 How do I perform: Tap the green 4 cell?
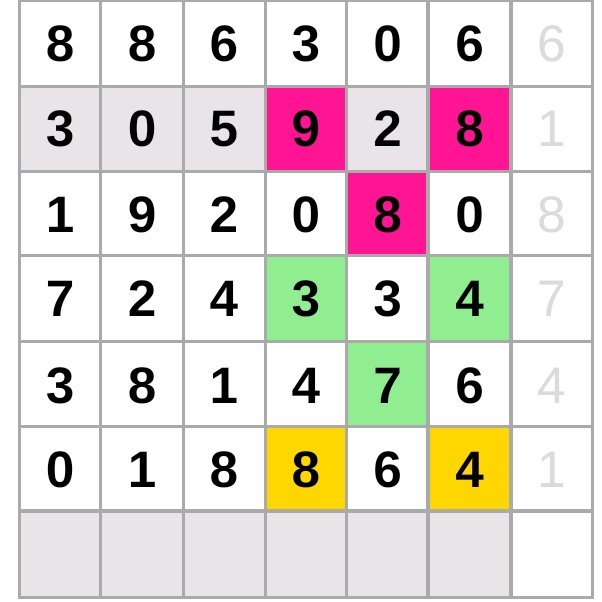tap(469, 299)
